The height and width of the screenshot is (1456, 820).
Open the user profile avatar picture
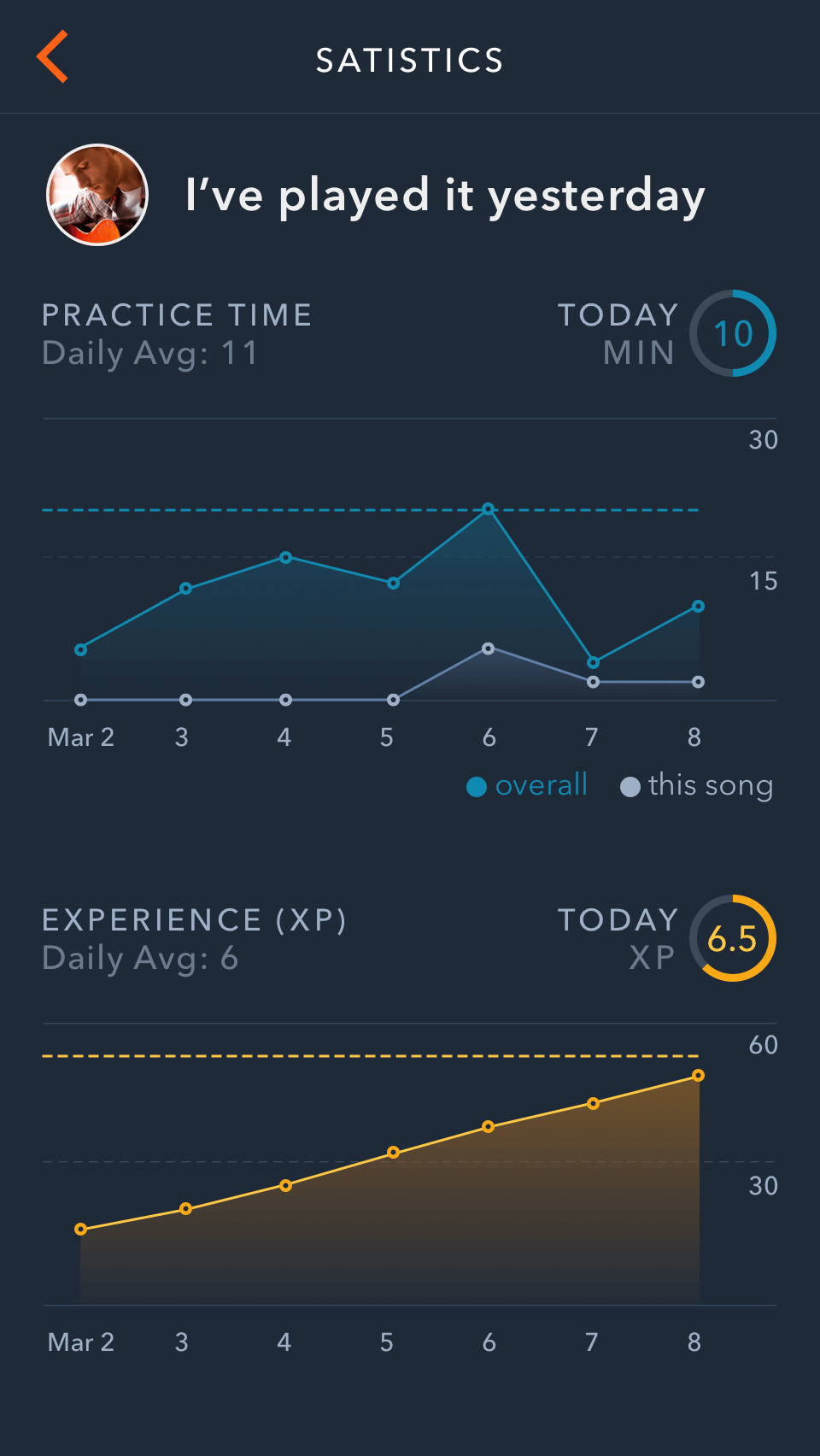(x=97, y=194)
